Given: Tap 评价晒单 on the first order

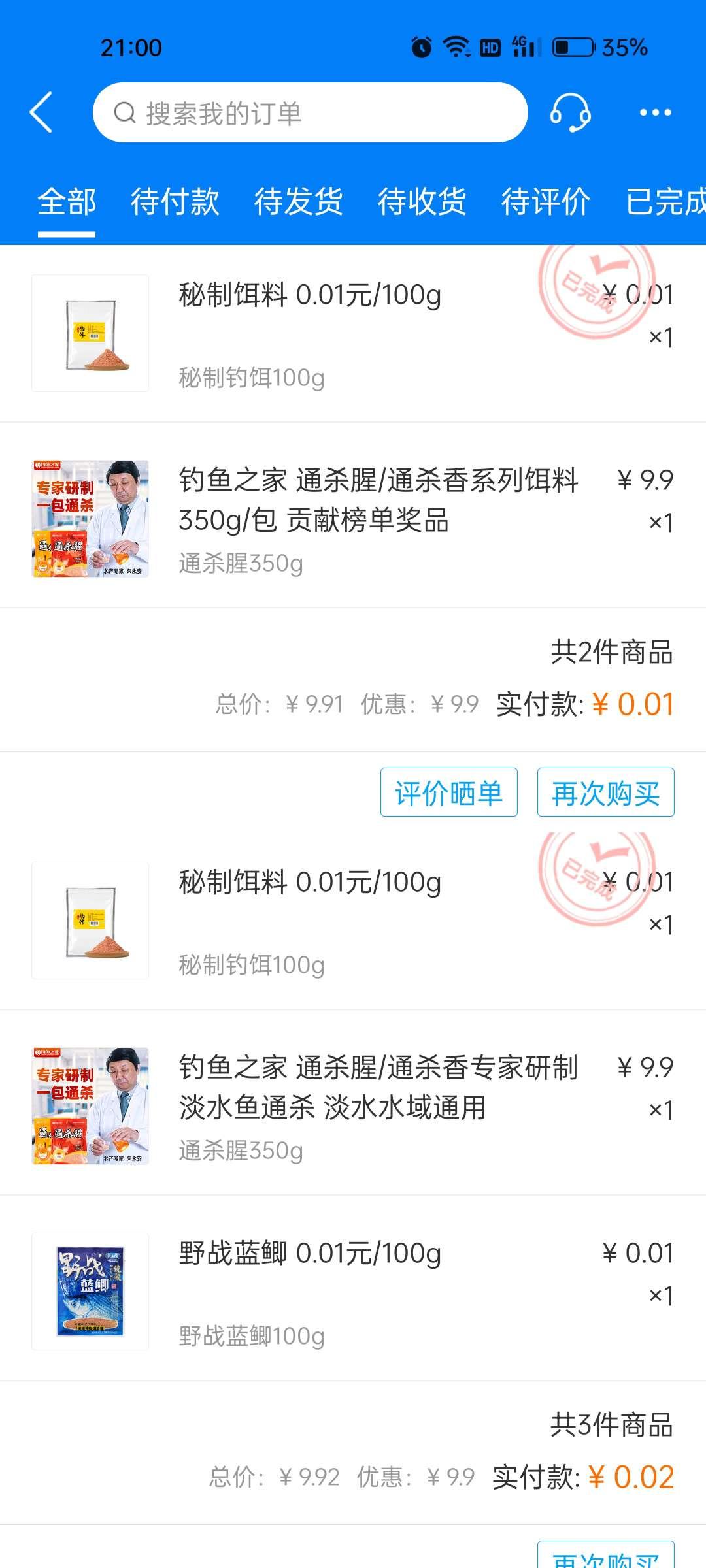Looking at the screenshot, I should click(x=448, y=792).
